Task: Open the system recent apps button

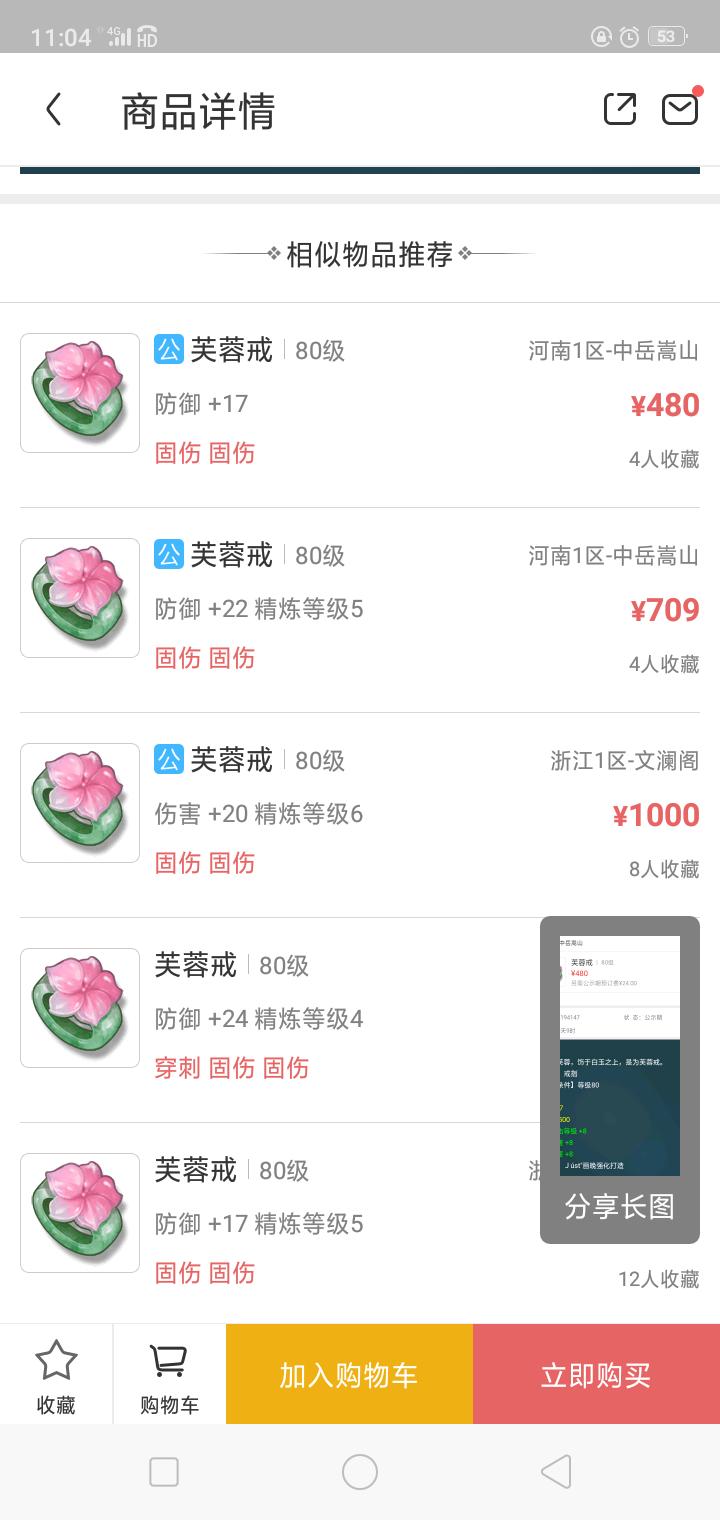Action: [x=164, y=1472]
